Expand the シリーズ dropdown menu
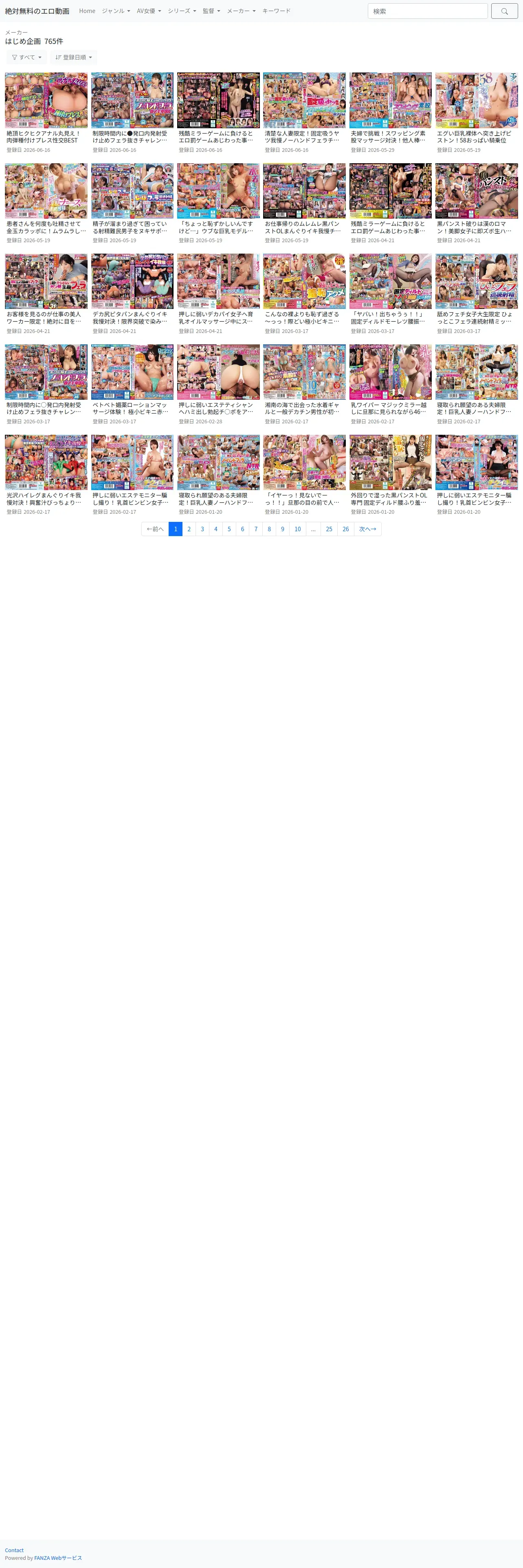The image size is (523, 1568). pyautogui.click(x=182, y=11)
